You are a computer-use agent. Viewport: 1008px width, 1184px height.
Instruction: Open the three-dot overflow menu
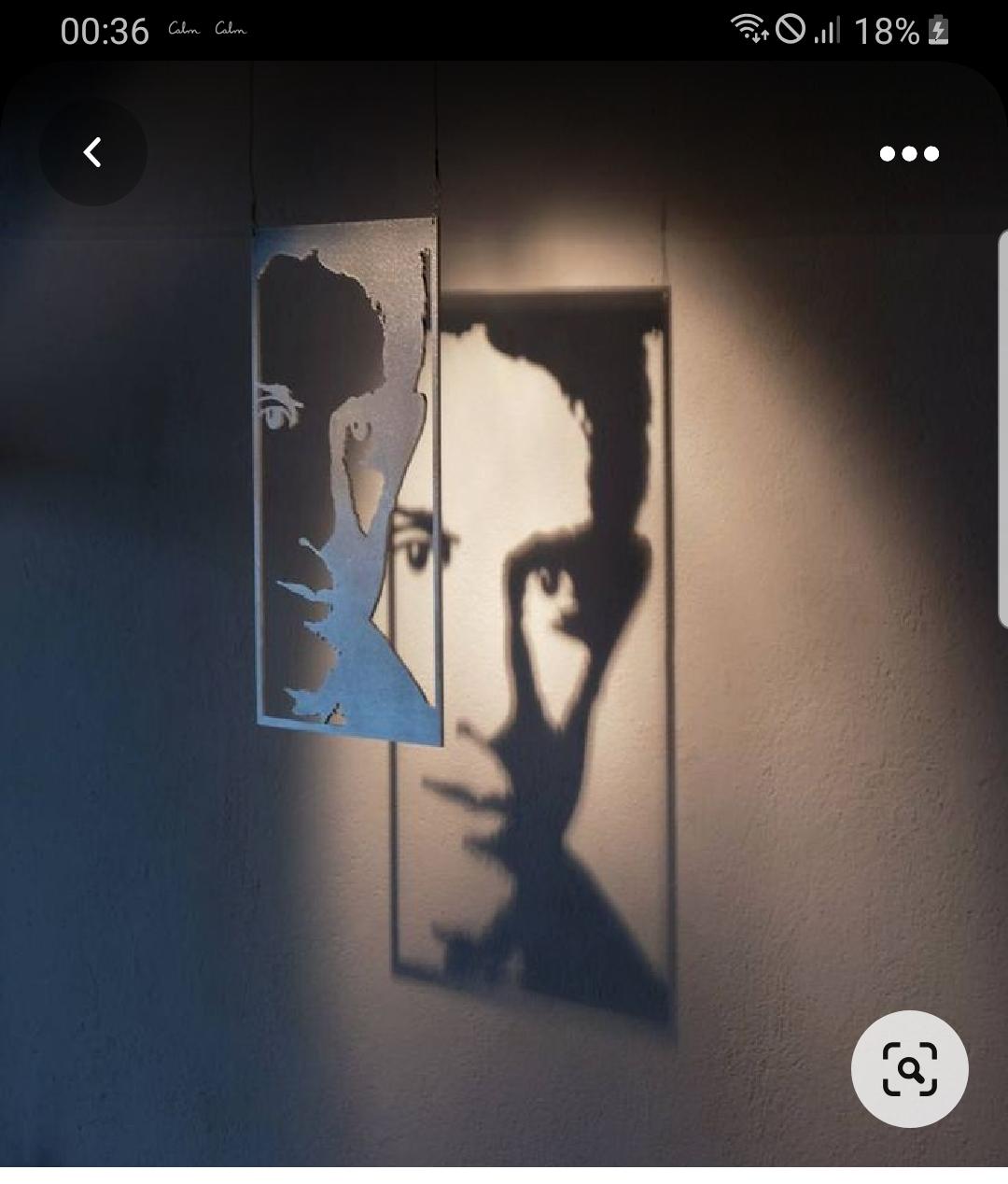[x=909, y=154]
